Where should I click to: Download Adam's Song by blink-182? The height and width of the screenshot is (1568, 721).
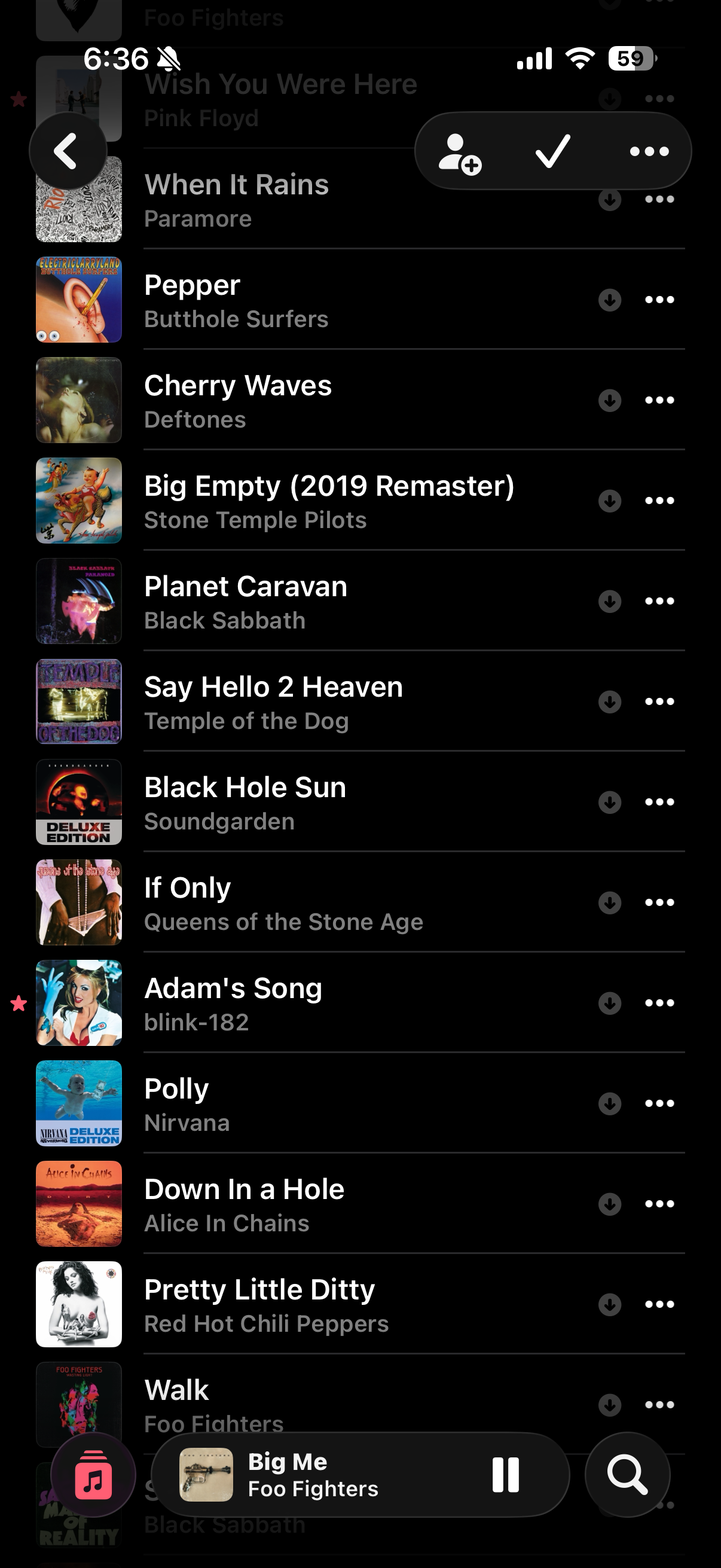coord(610,1003)
